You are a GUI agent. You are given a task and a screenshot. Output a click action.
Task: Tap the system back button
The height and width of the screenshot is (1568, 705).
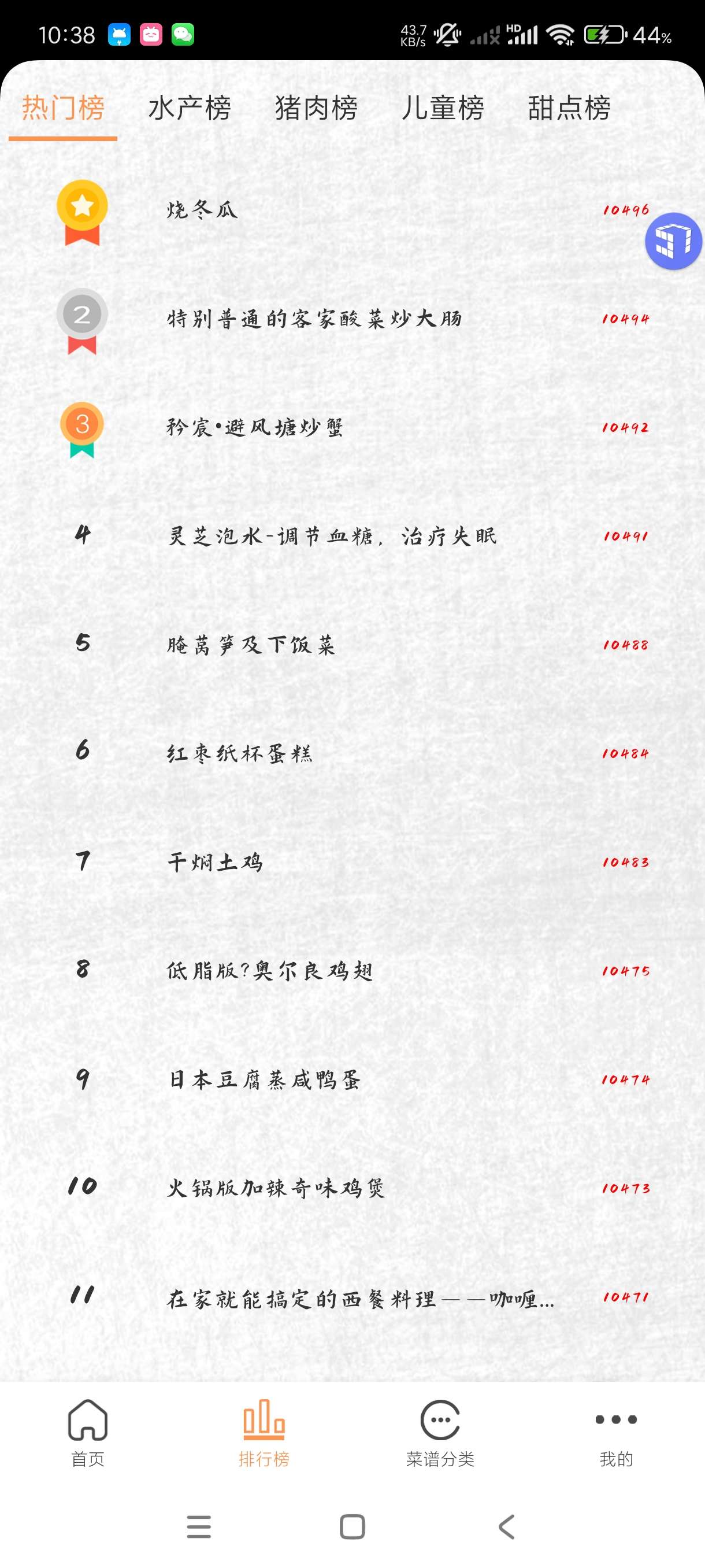pyautogui.click(x=506, y=1526)
